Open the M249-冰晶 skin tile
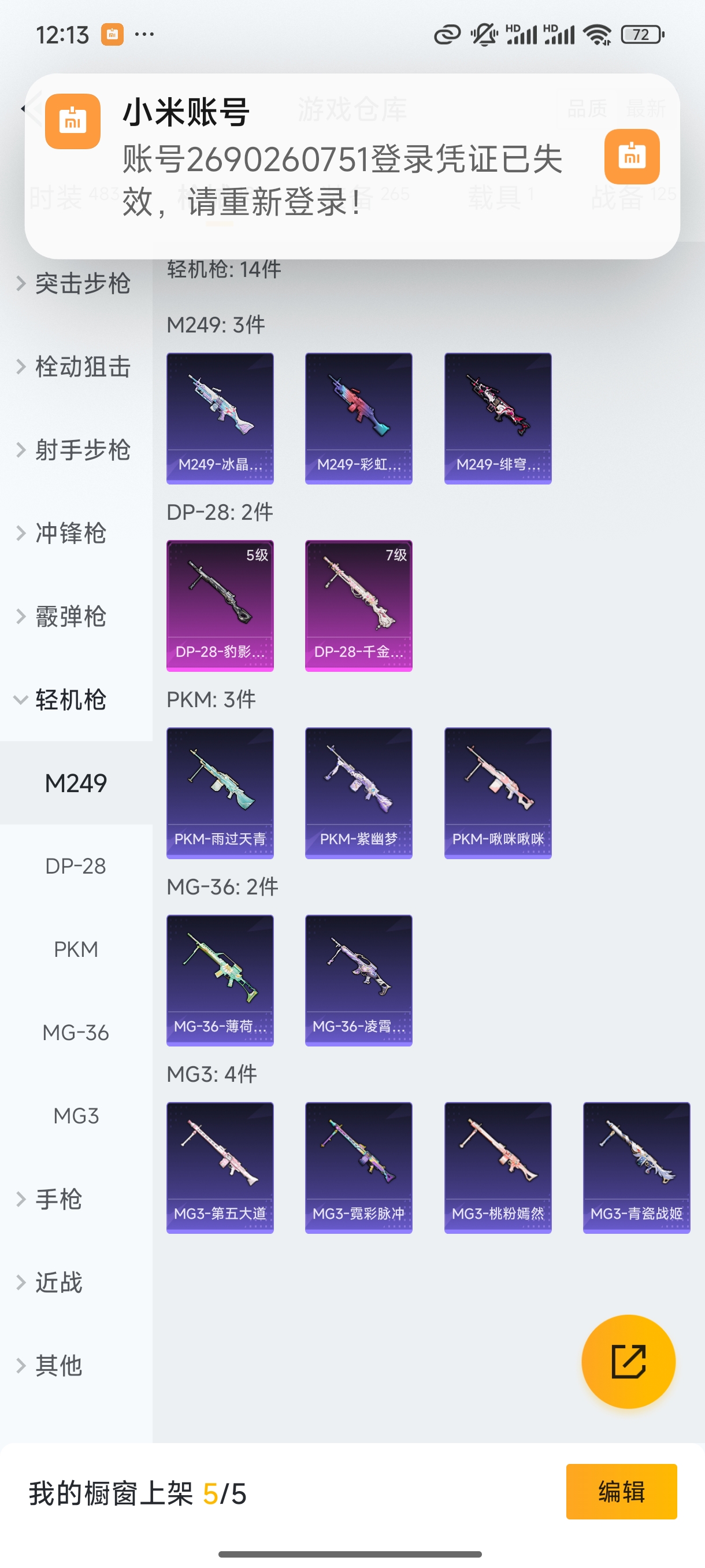705x1568 pixels. (x=220, y=419)
